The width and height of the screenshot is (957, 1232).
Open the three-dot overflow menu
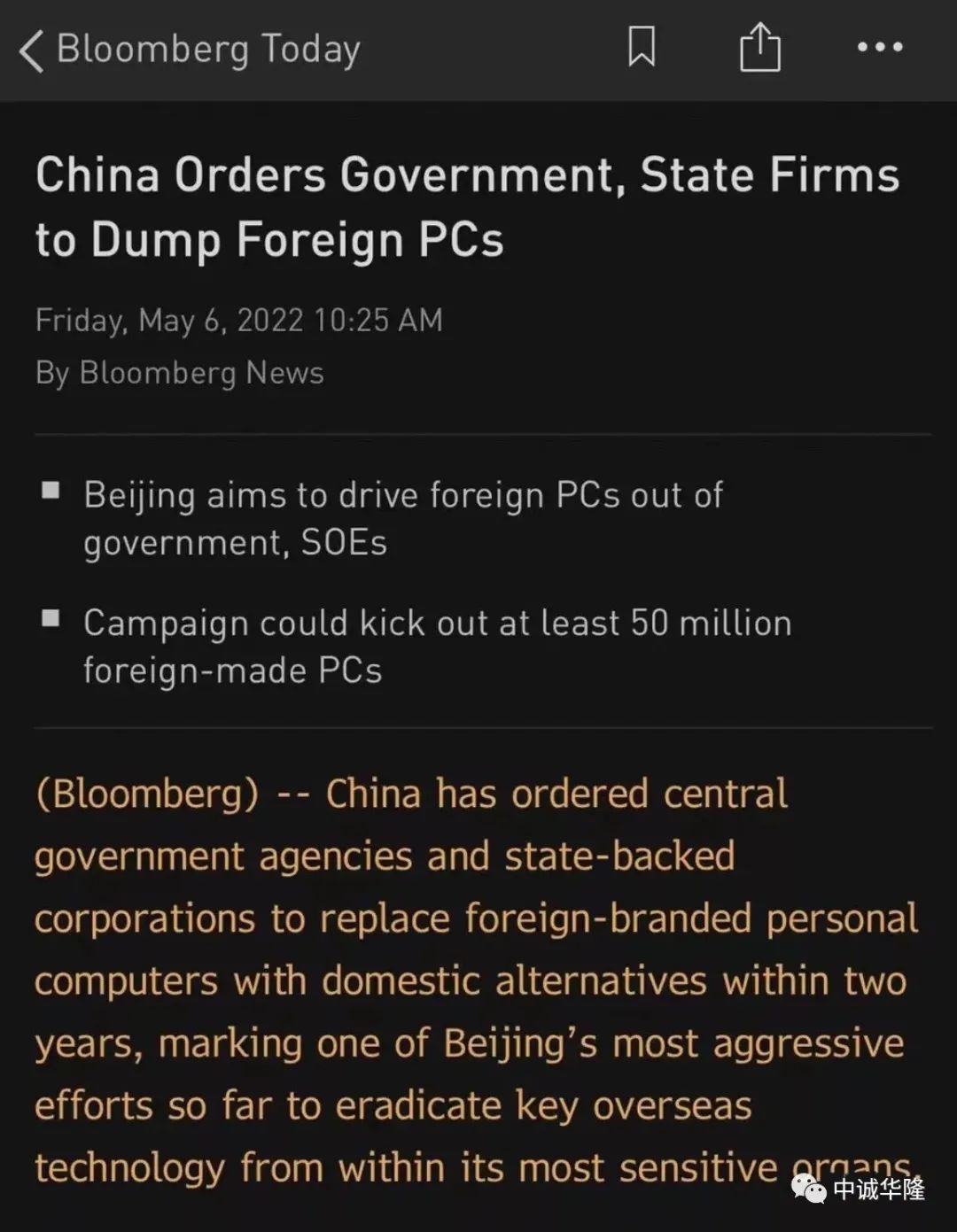879,48
